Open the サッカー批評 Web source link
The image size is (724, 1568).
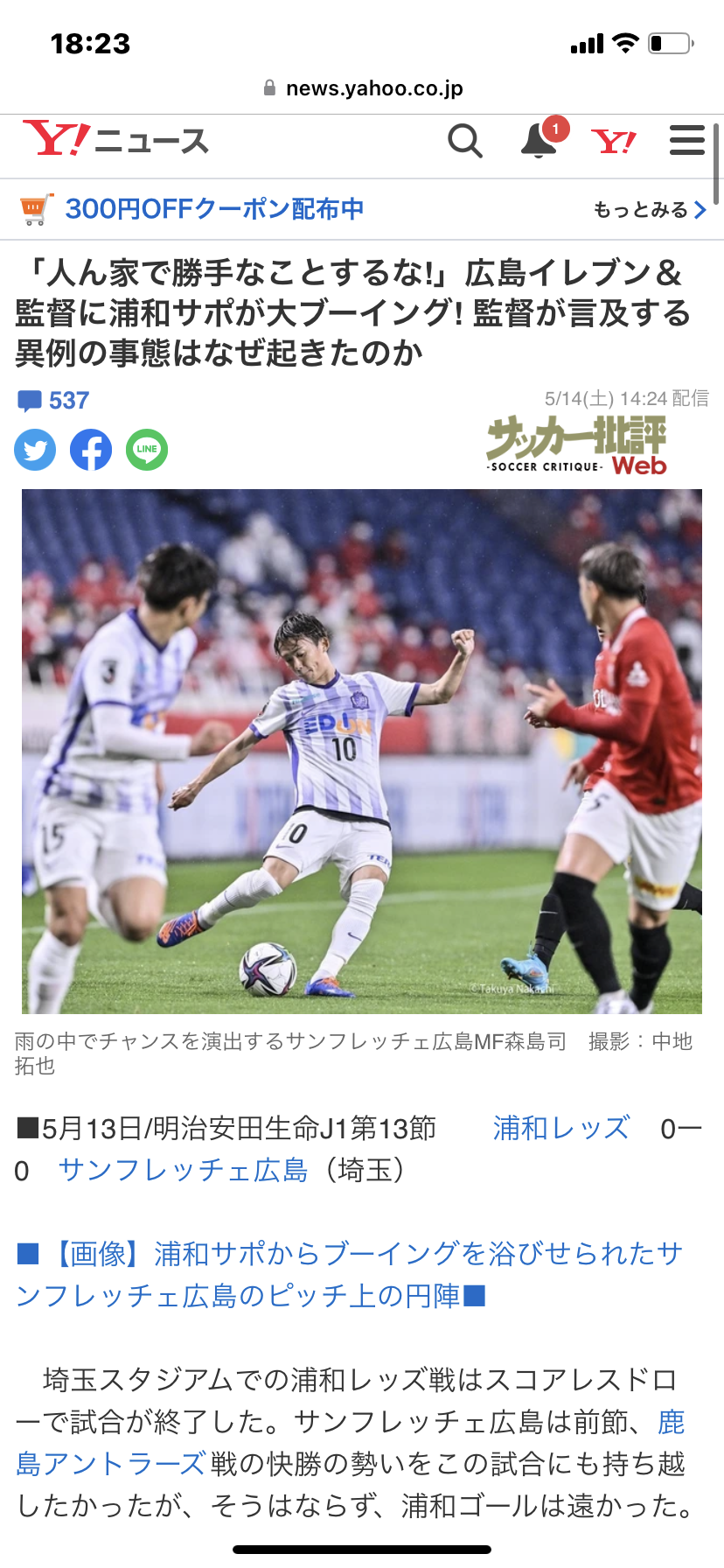coord(577,444)
